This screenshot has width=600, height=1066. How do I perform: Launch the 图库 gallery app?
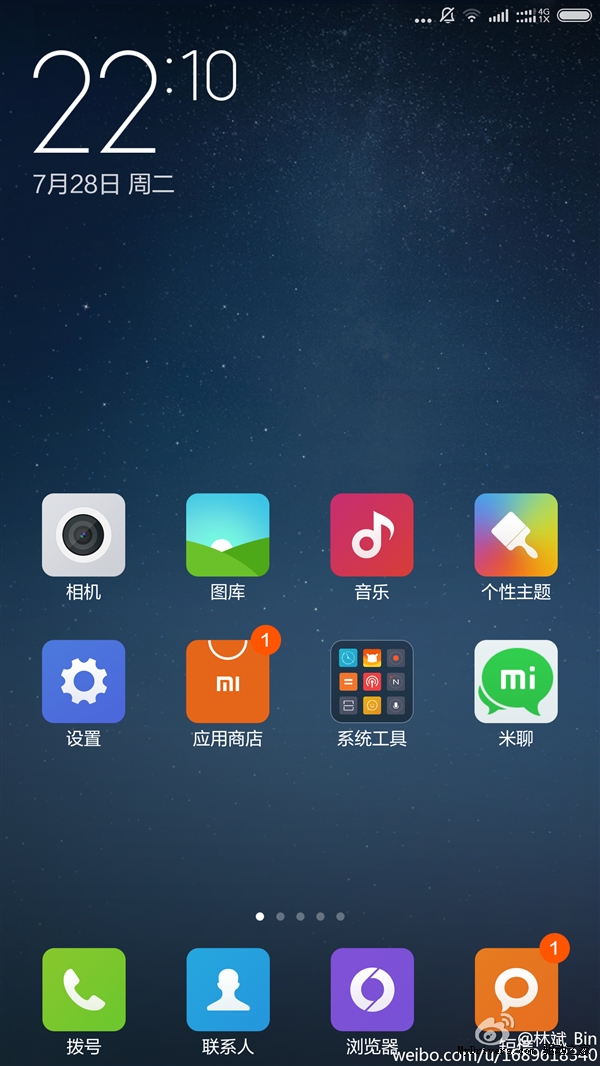[x=228, y=535]
